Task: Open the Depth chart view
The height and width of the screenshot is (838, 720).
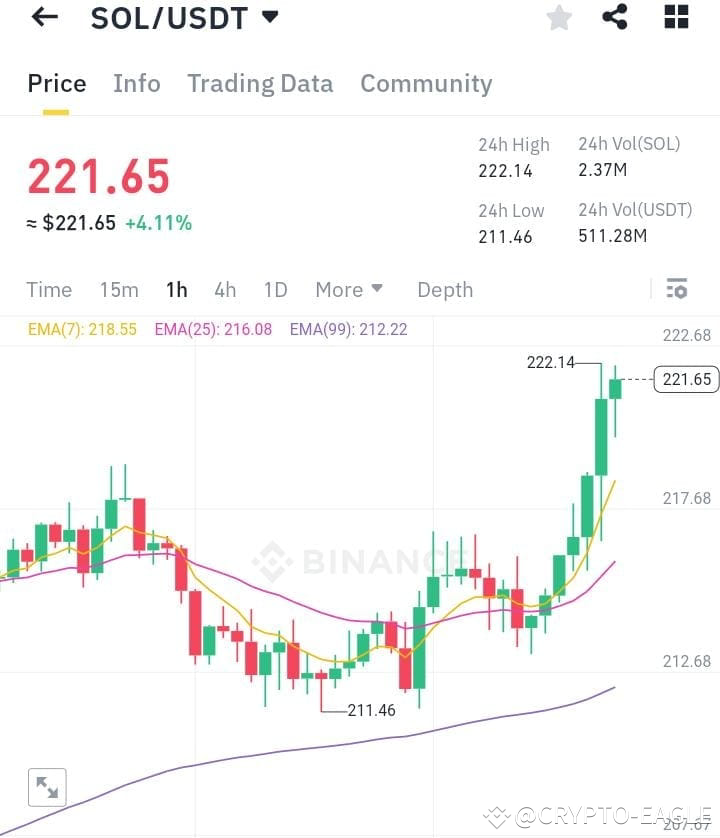Action: pos(445,289)
